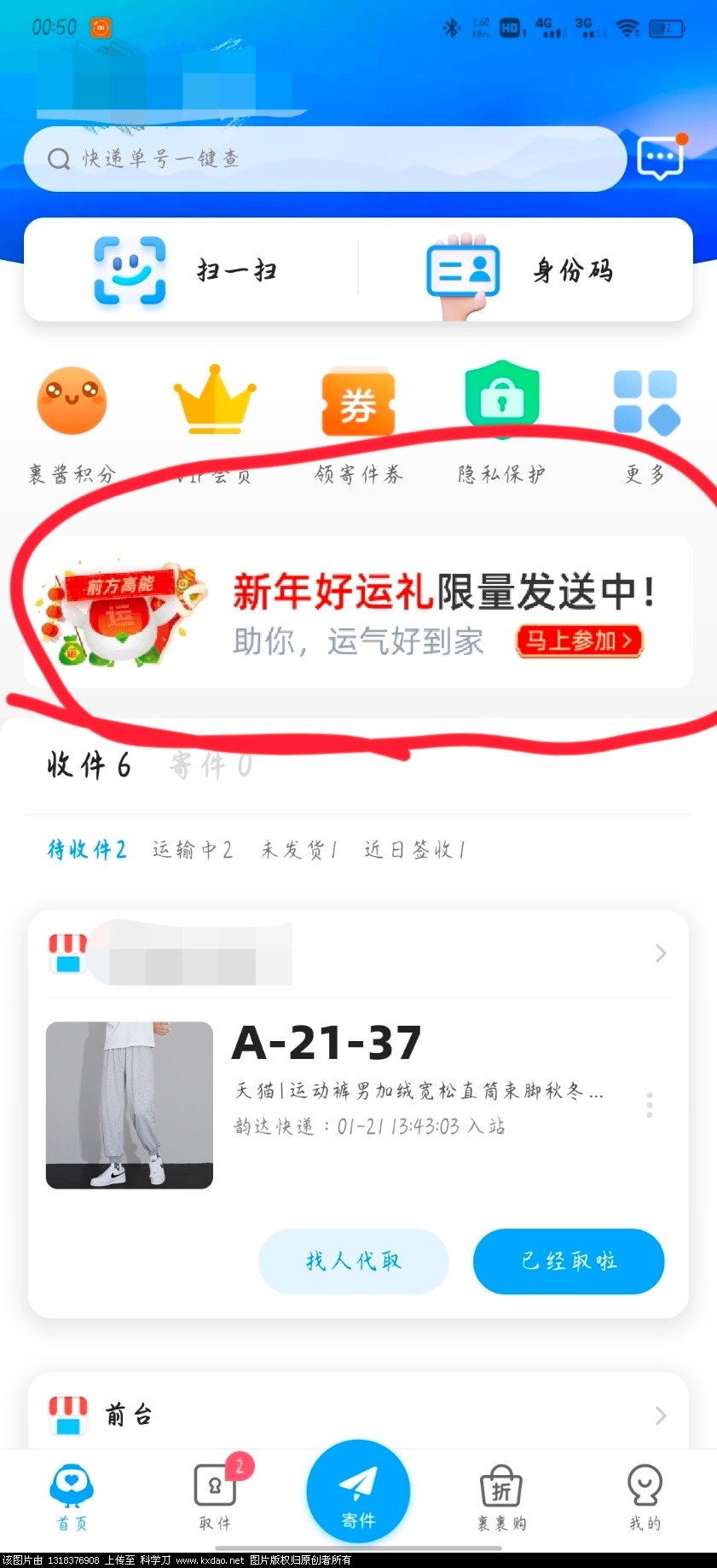Screen dimensions: 717x1568
Task: Filter by 未发货 1
Action: tap(298, 849)
